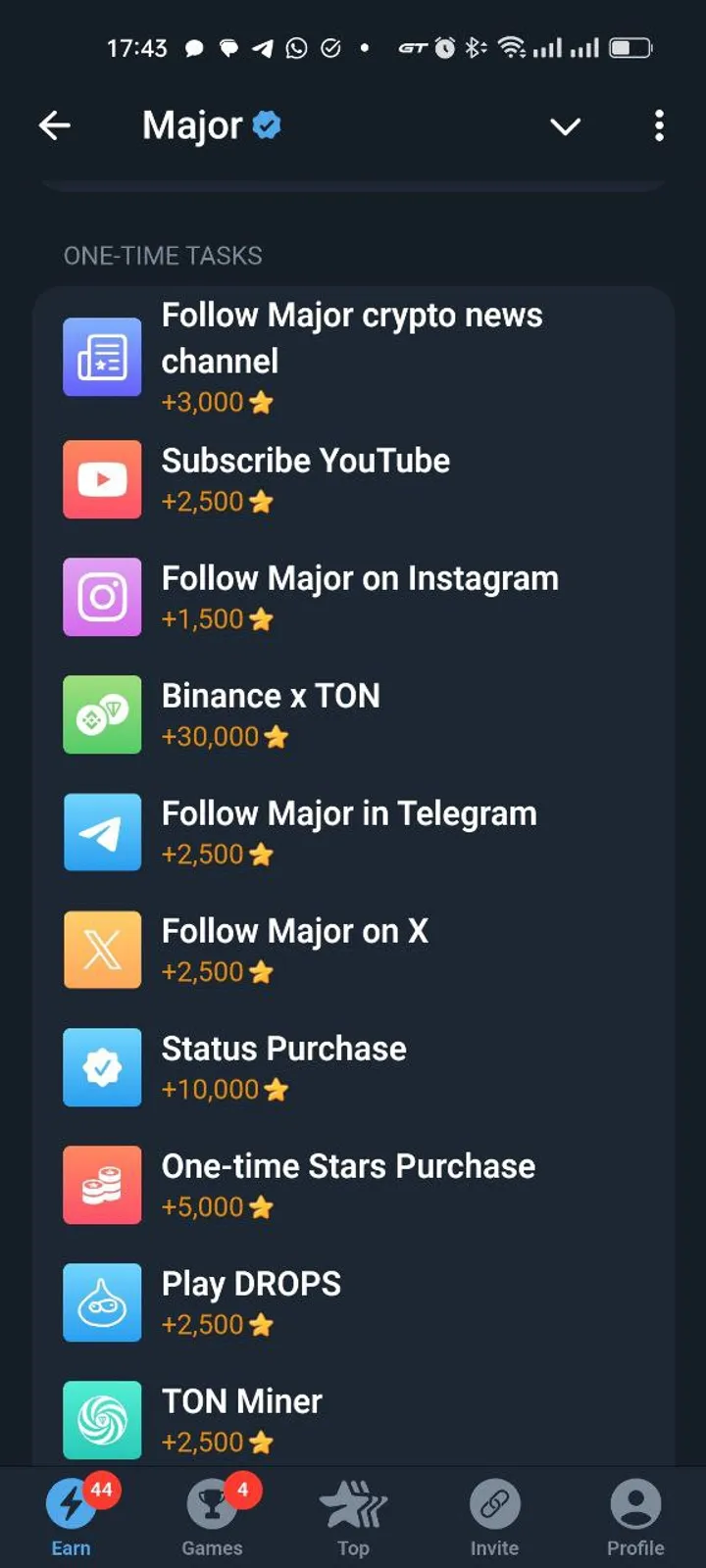
Task: Click the X logo for Follow Major on X
Action: tap(102, 950)
